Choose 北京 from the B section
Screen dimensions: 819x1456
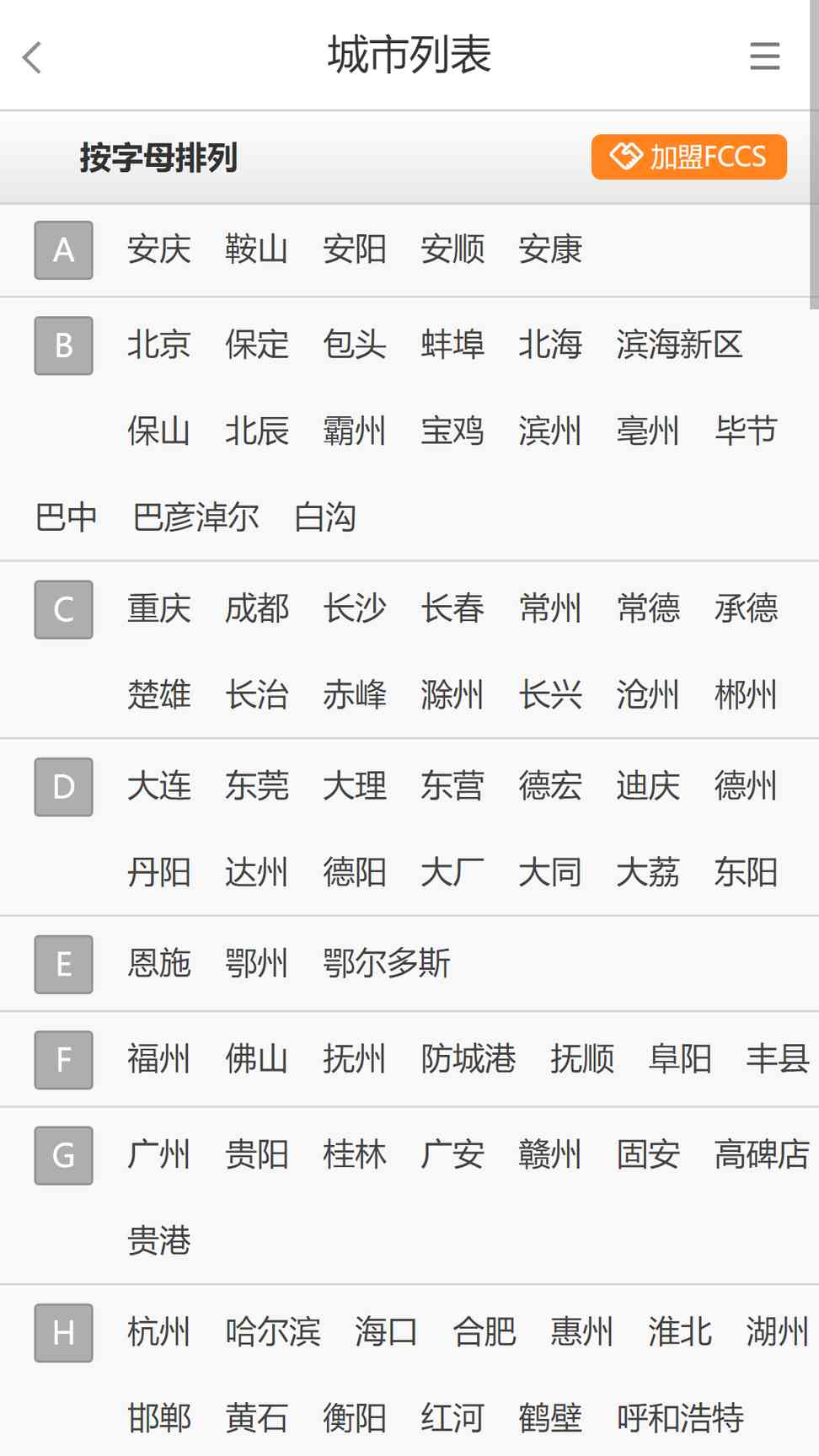click(159, 345)
